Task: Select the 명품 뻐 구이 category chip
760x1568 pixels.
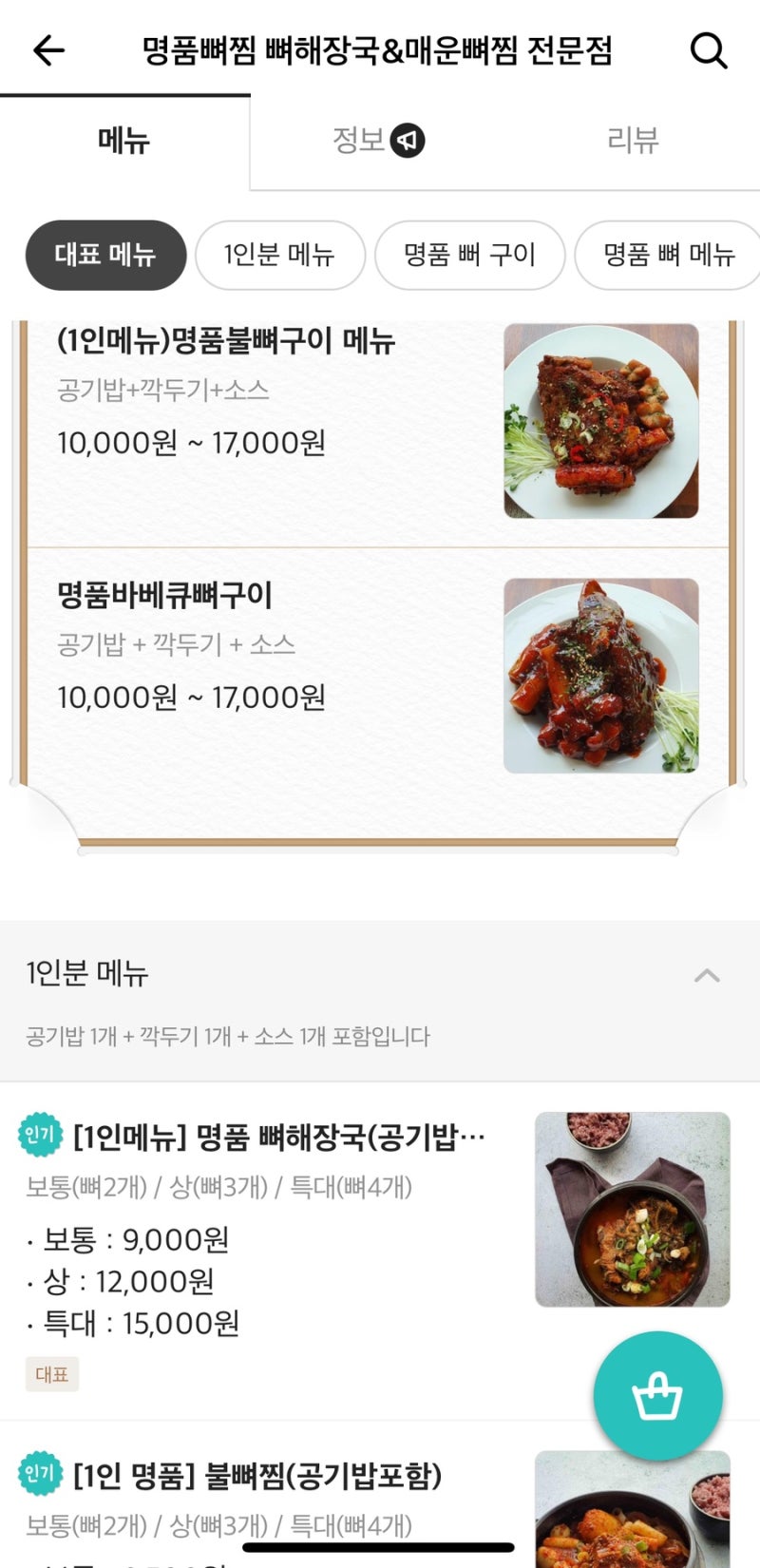Action: (x=470, y=255)
